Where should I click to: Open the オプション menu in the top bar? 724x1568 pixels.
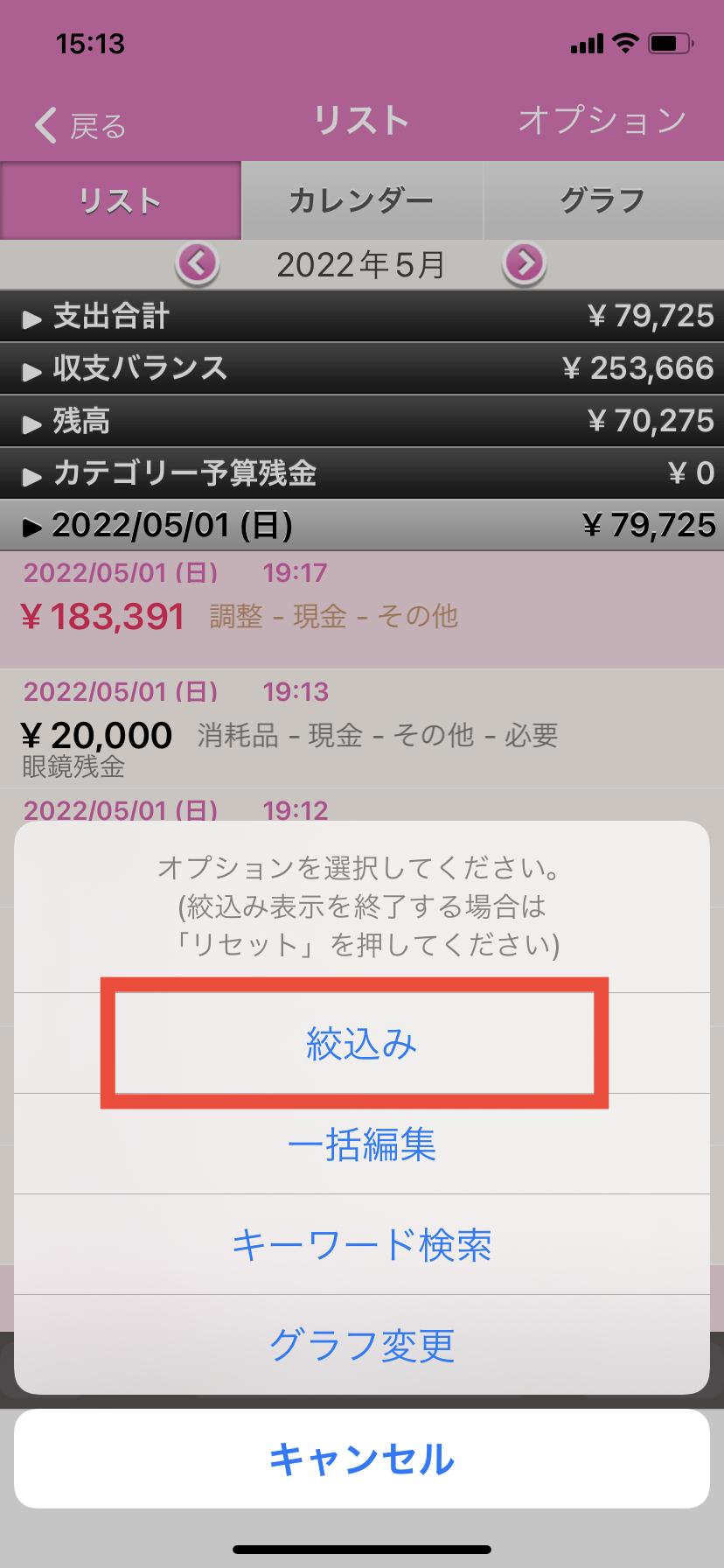(x=602, y=121)
